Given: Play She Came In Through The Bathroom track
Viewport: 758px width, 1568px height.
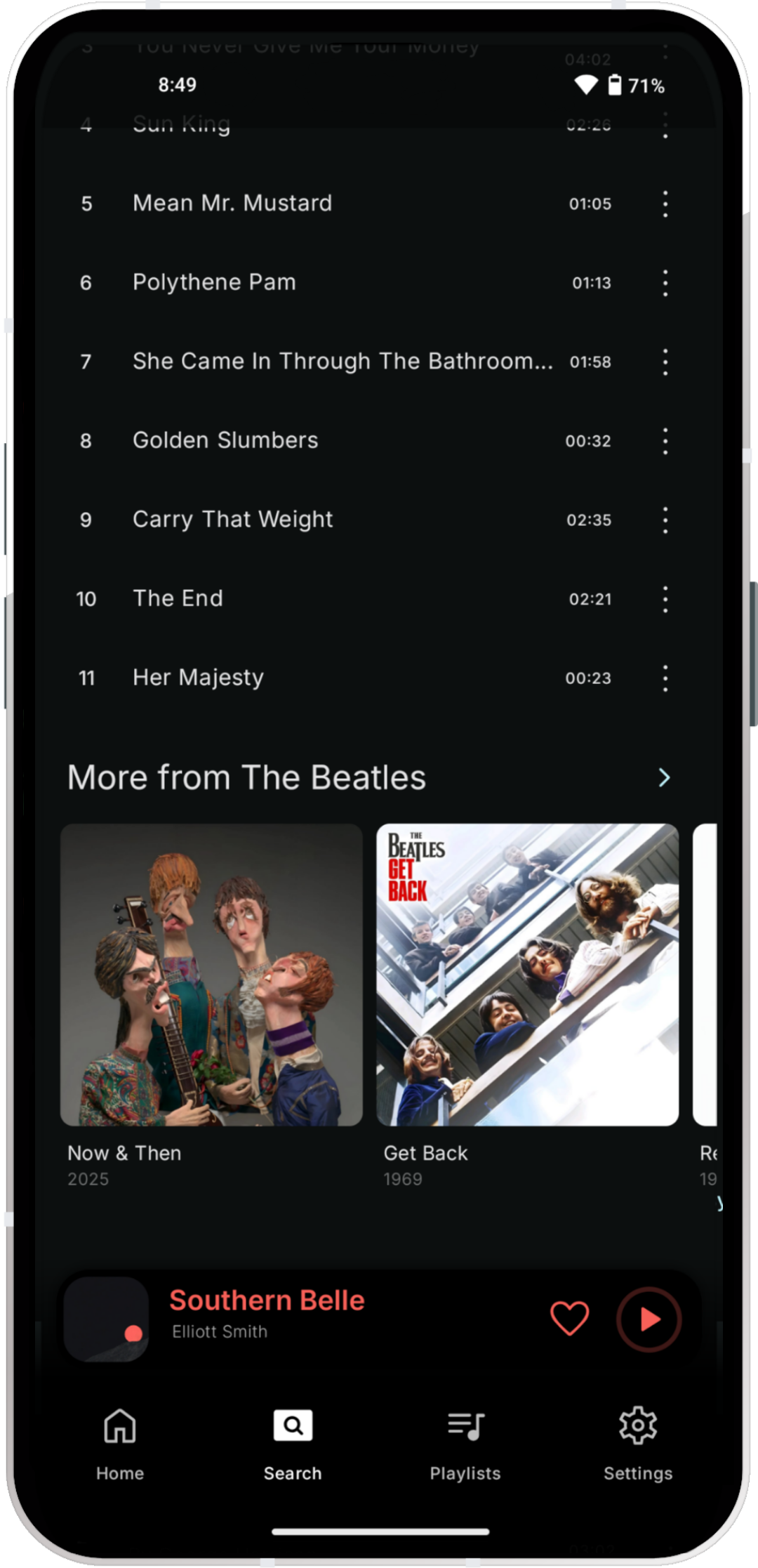Looking at the screenshot, I should pos(343,362).
